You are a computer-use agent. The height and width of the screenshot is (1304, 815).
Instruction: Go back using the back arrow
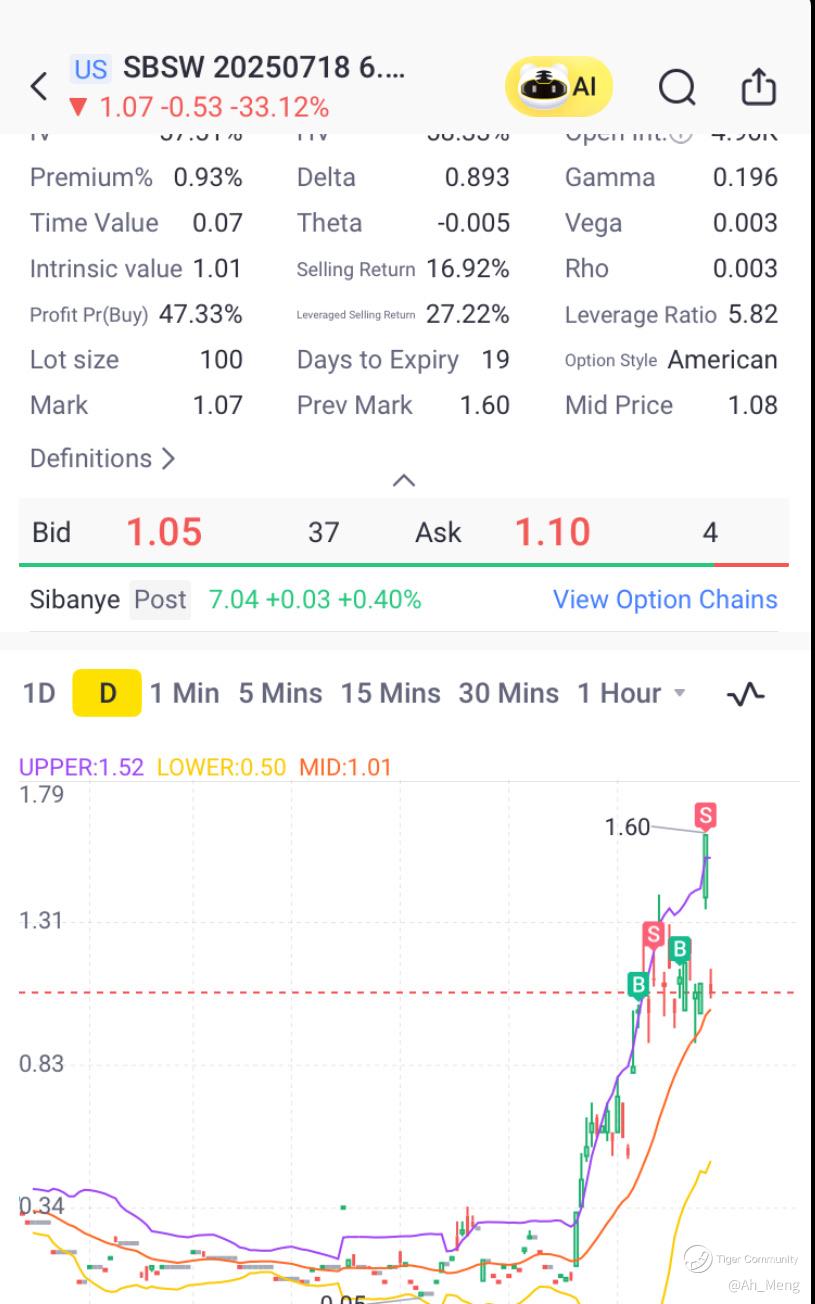click(39, 87)
